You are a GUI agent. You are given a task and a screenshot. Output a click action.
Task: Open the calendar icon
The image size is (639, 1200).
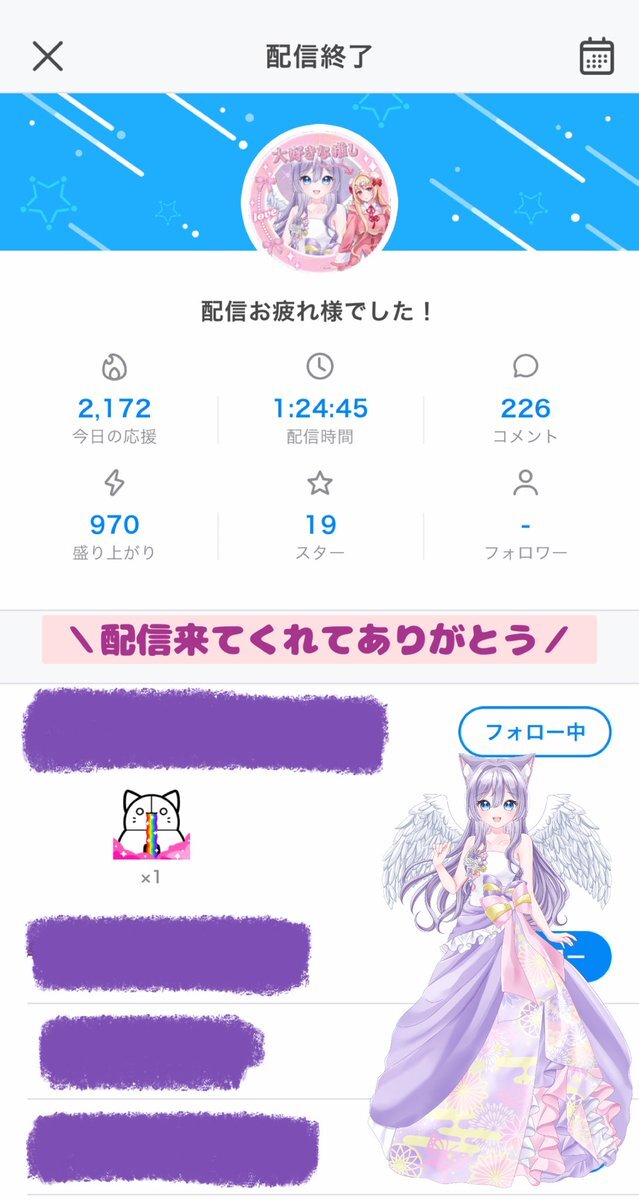pos(596,56)
